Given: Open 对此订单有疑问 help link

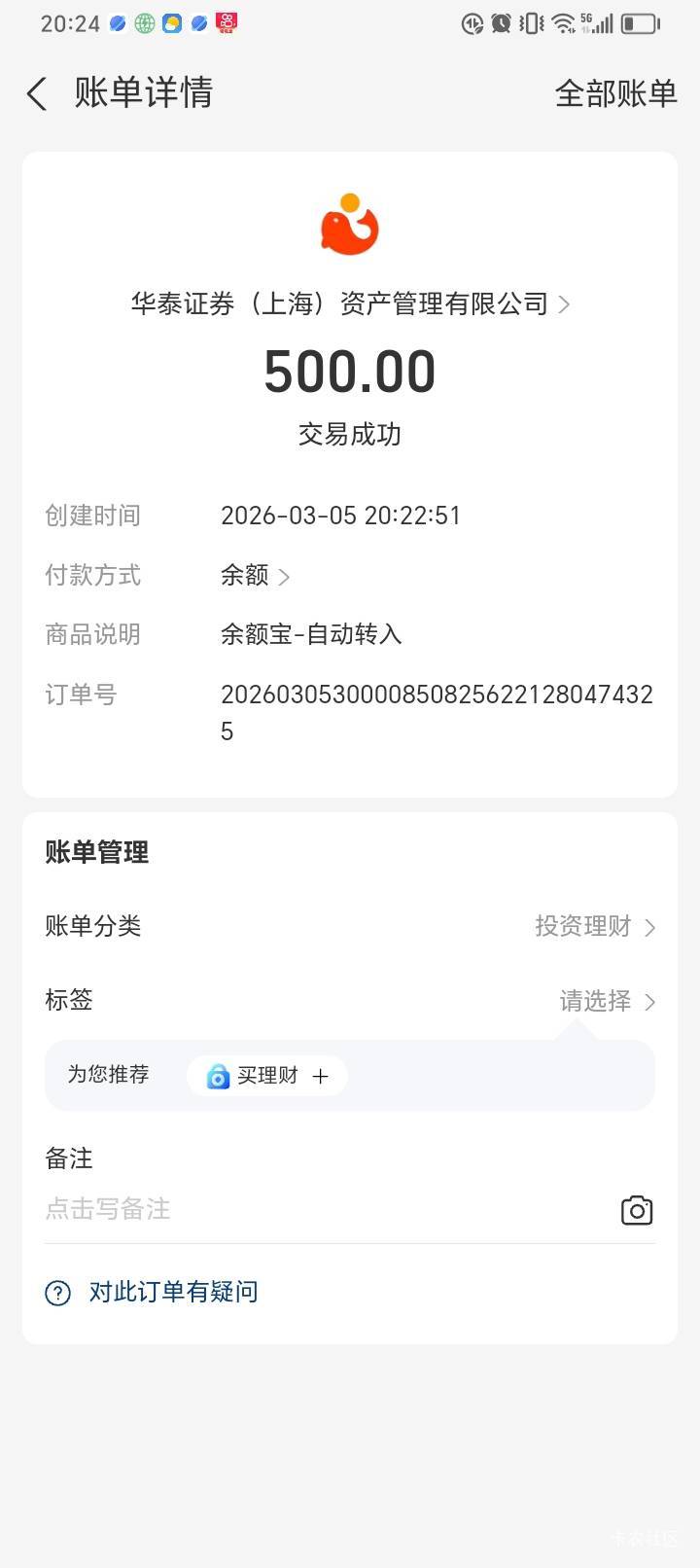Looking at the screenshot, I should (172, 1292).
